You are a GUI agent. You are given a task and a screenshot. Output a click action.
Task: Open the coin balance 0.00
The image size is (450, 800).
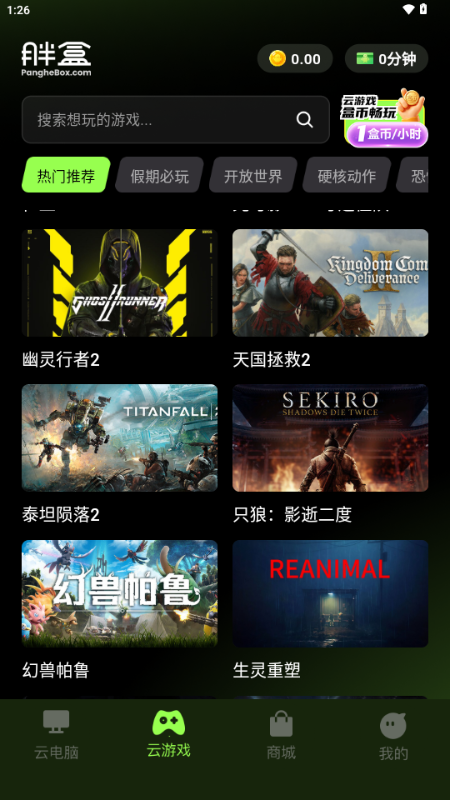[x=295, y=59]
